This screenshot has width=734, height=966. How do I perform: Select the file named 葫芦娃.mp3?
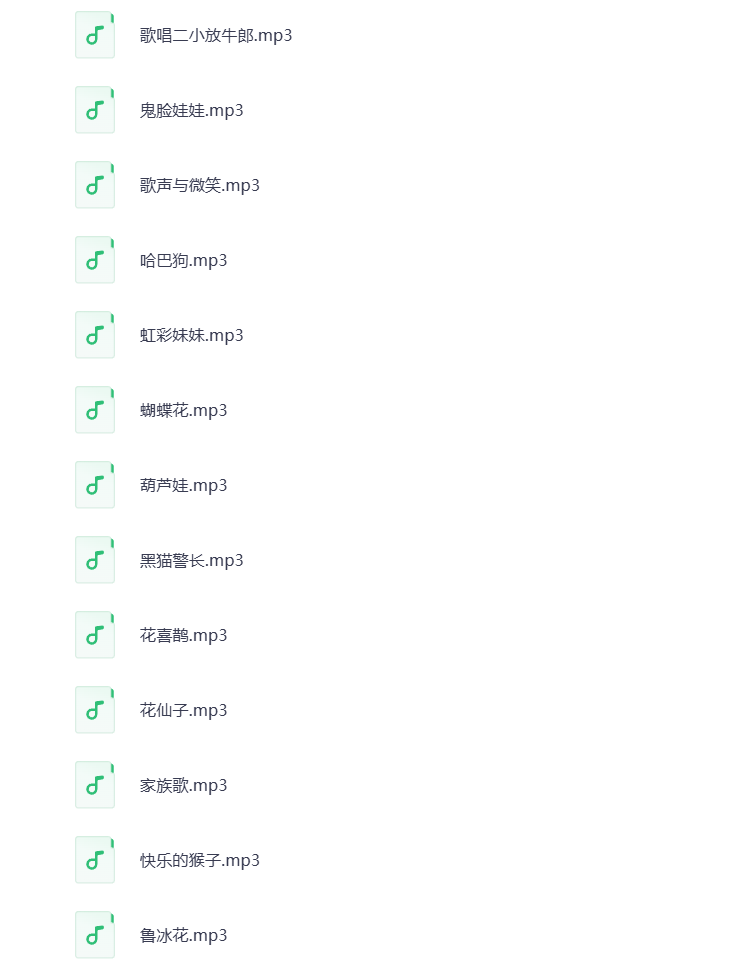[184, 485]
